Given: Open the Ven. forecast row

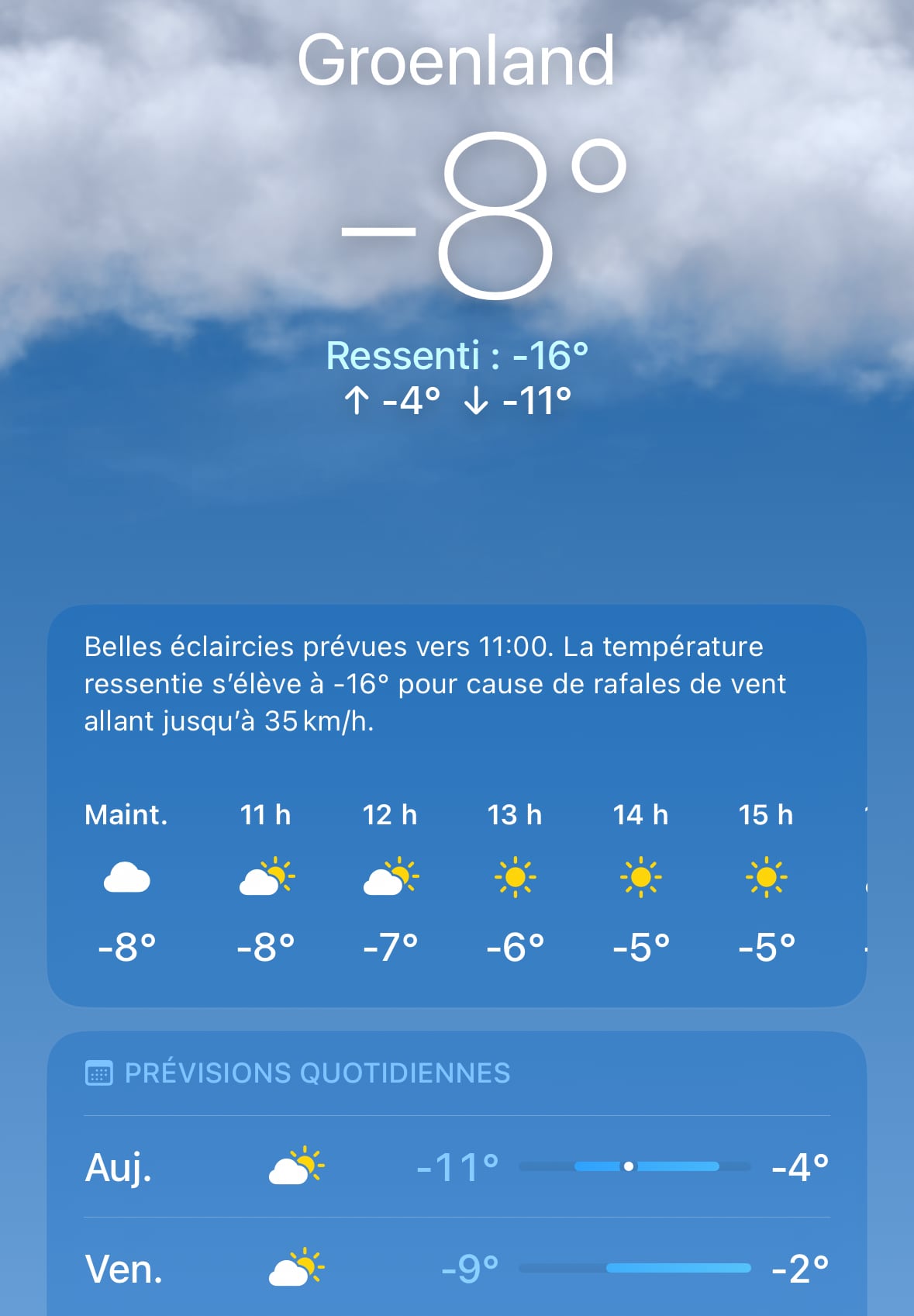Looking at the screenshot, I should [x=457, y=1269].
